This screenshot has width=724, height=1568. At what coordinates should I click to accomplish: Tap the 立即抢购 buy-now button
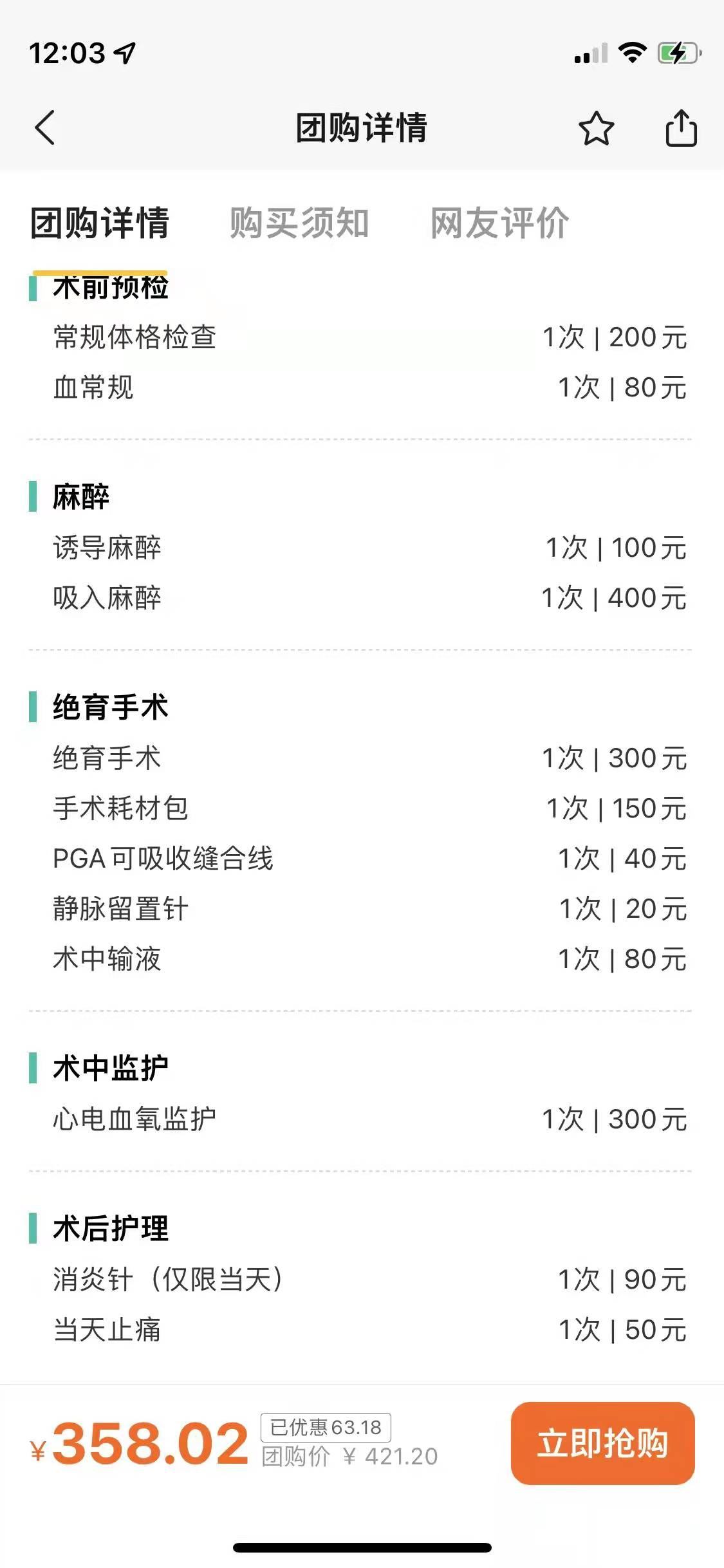click(603, 1443)
